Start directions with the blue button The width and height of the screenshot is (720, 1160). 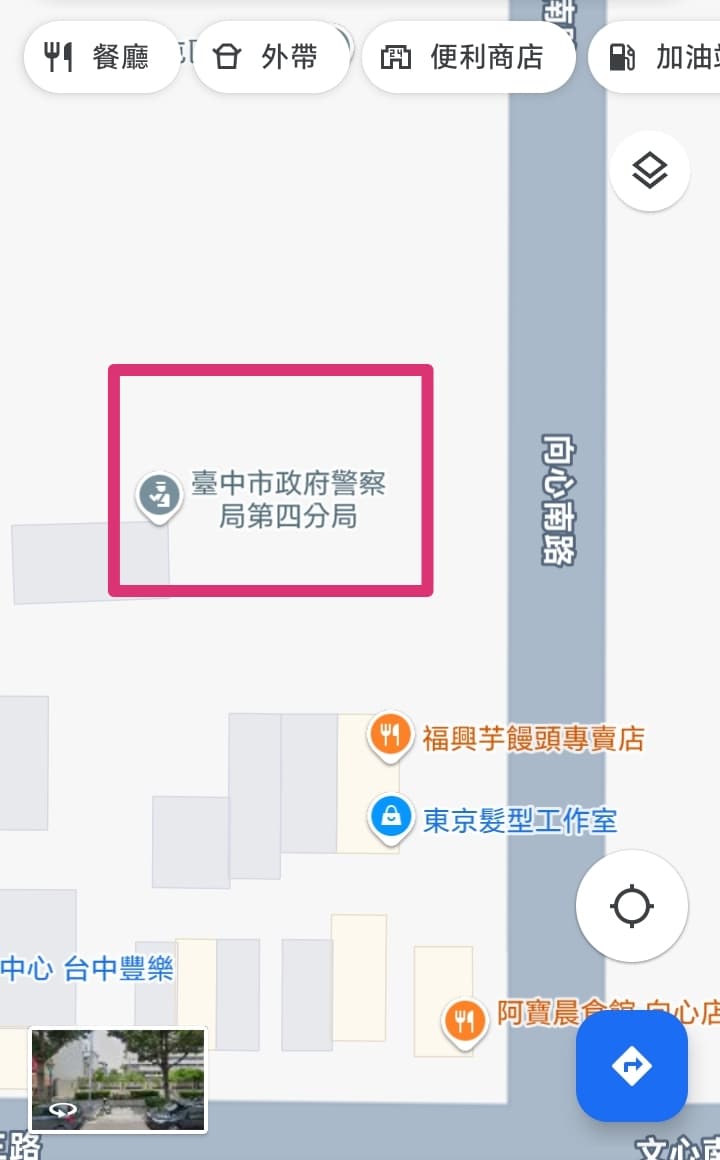632,1066
